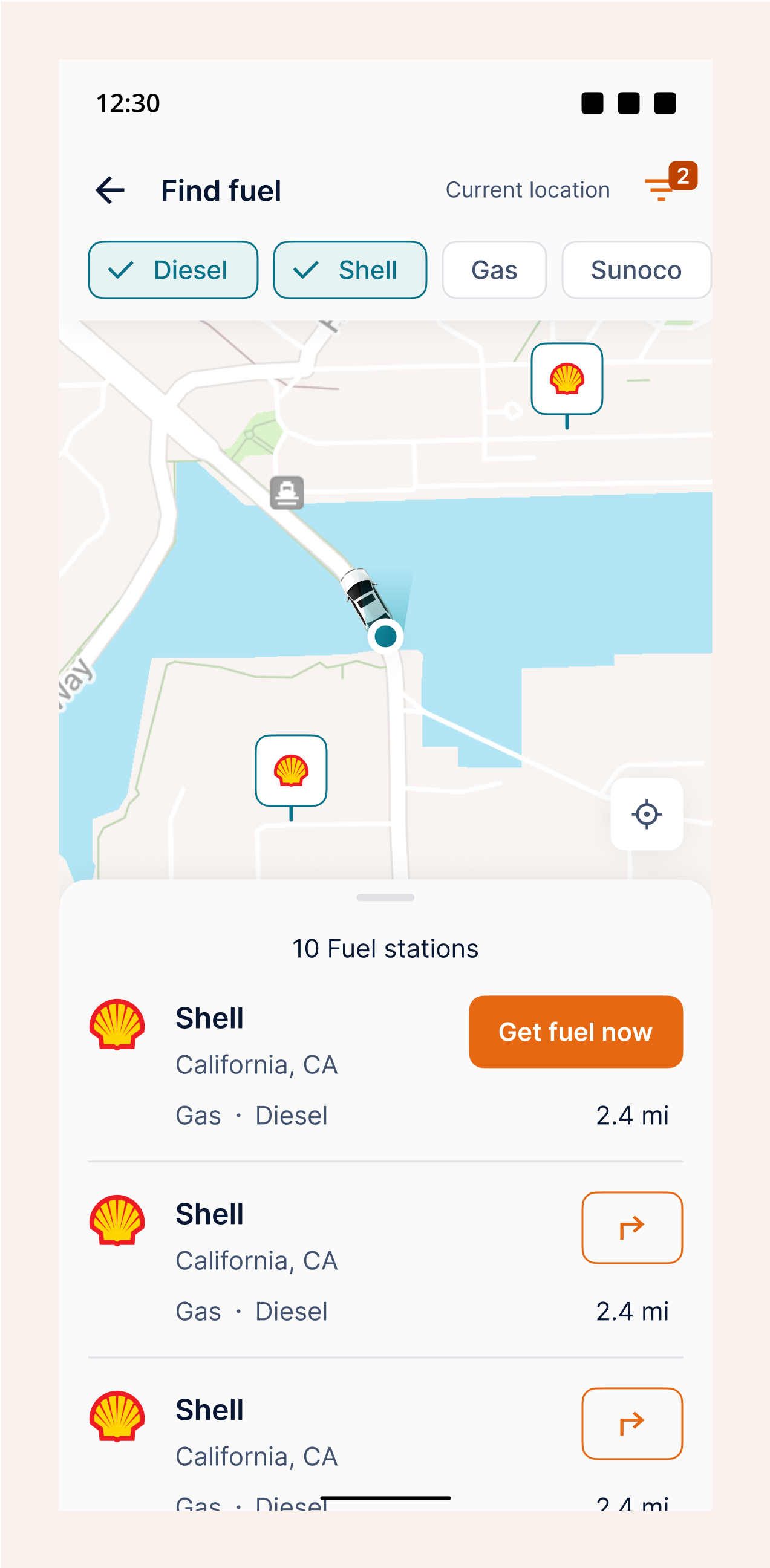This screenshot has height=1568, width=770.
Task: Tap the Find fuel screen title
Action: click(220, 190)
